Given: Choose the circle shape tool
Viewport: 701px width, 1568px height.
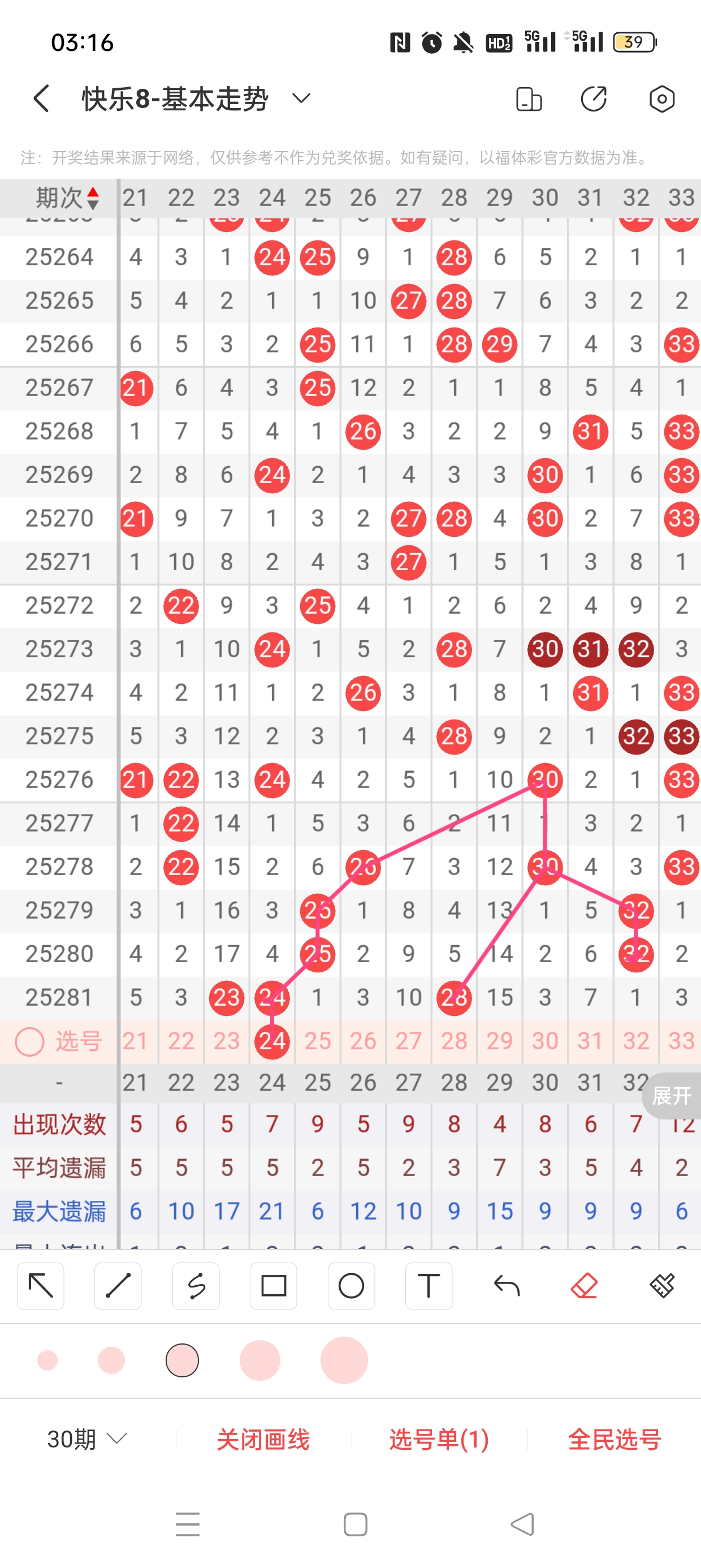Looking at the screenshot, I should (351, 1286).
